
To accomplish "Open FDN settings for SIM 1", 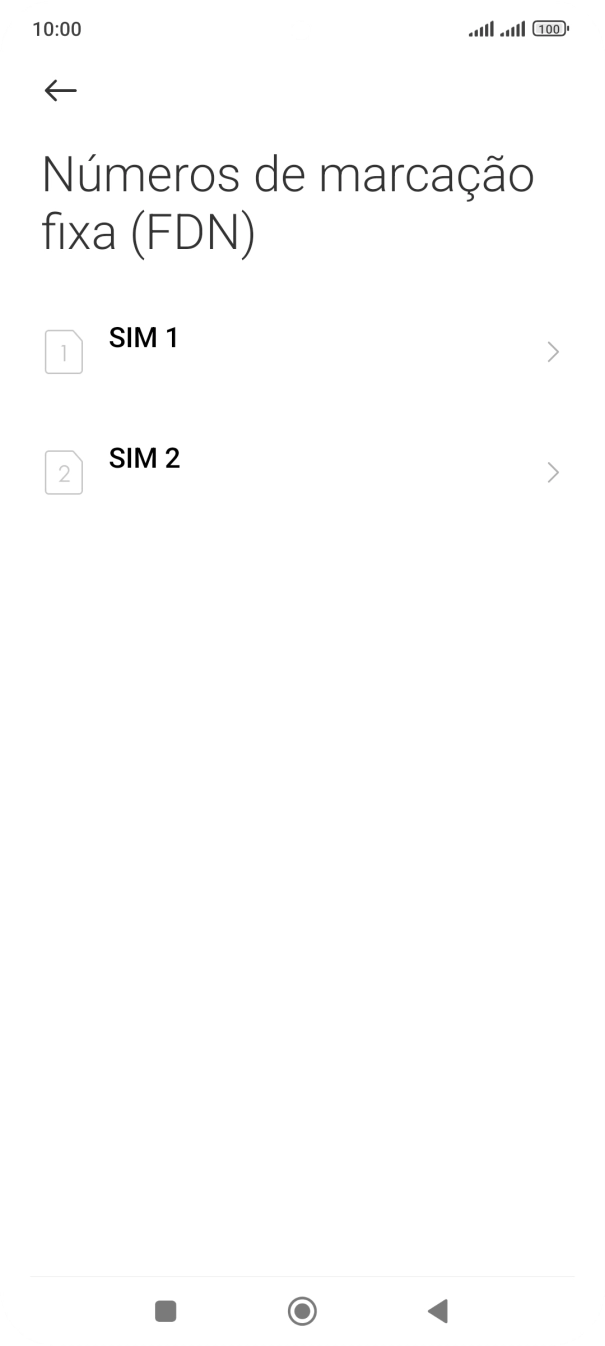I will 302,352.
